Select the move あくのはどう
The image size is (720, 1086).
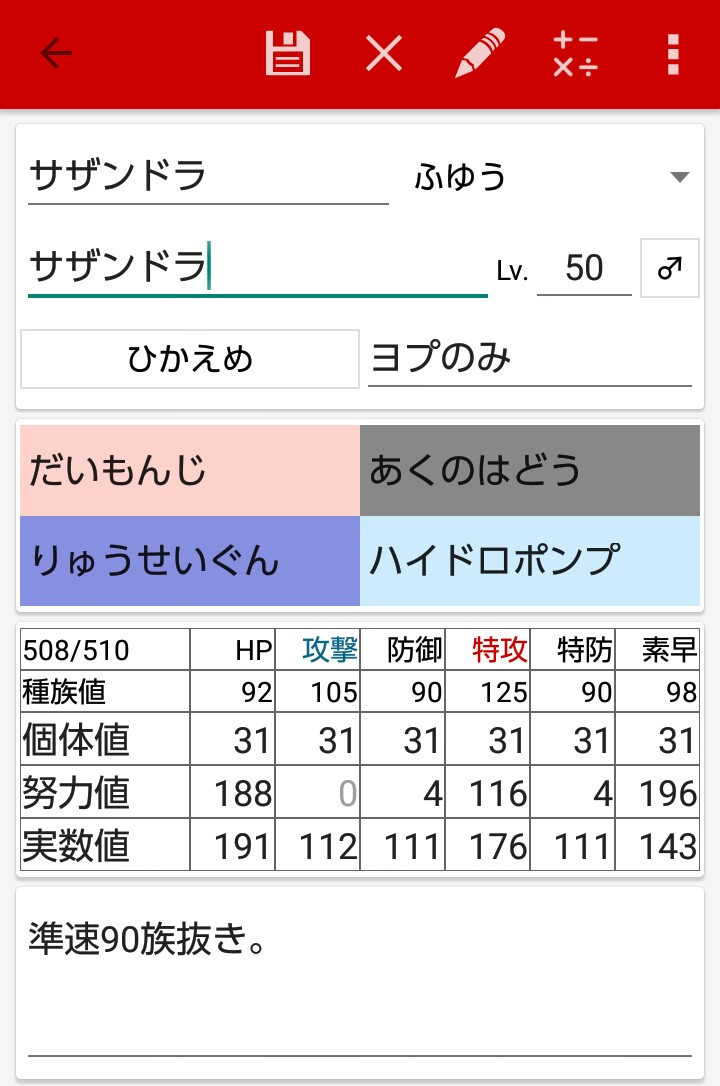point(530,470)
